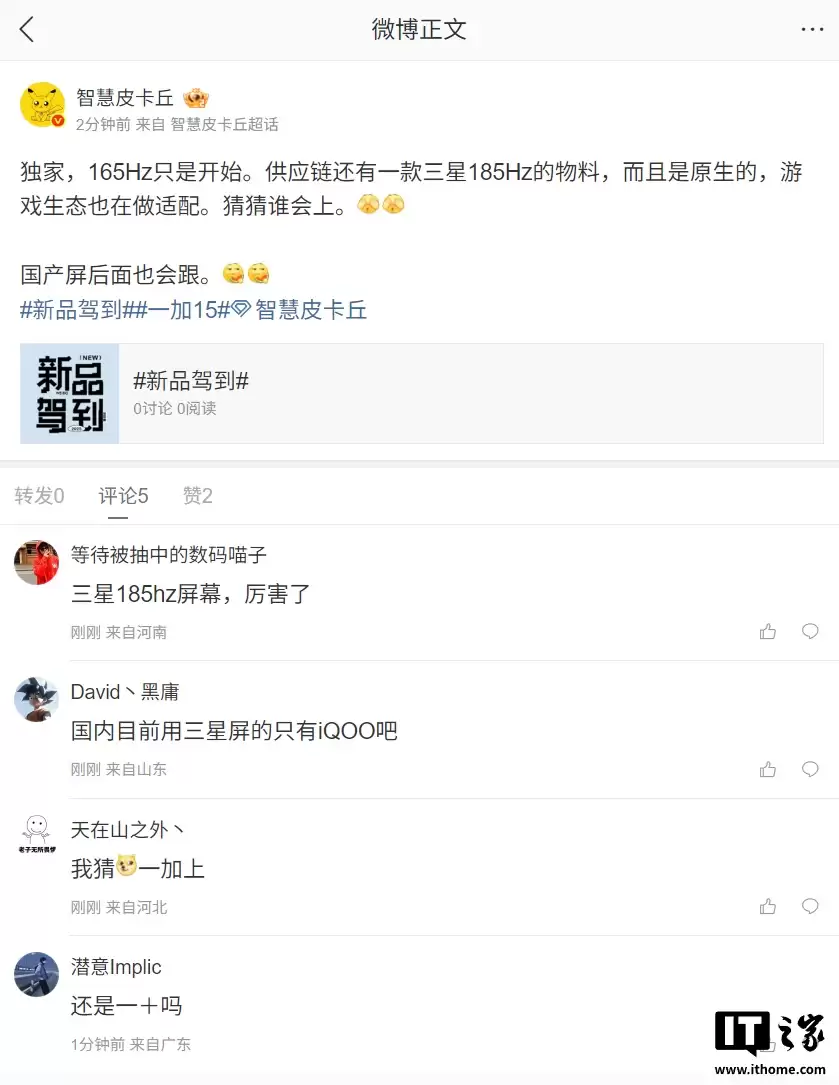Open the 智慧皮卡丘超话 source link
This screenshot has width=839, height=1085.
pos(224,125)
